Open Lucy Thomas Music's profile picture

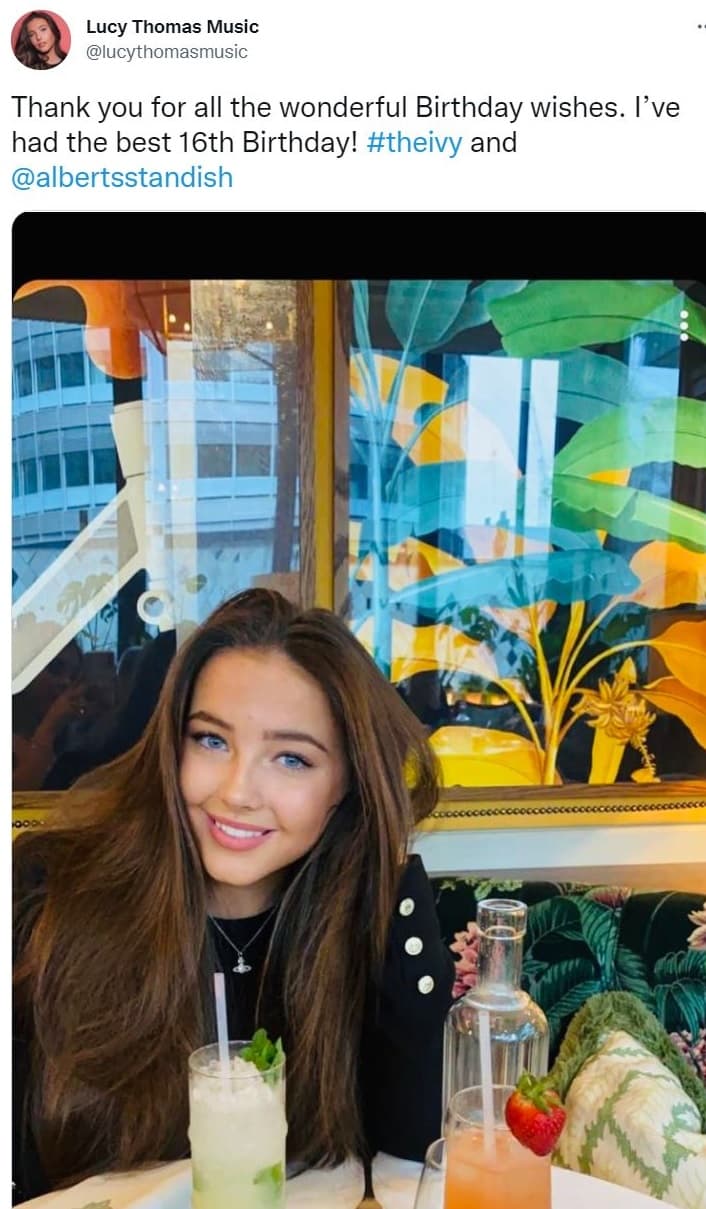41,40
